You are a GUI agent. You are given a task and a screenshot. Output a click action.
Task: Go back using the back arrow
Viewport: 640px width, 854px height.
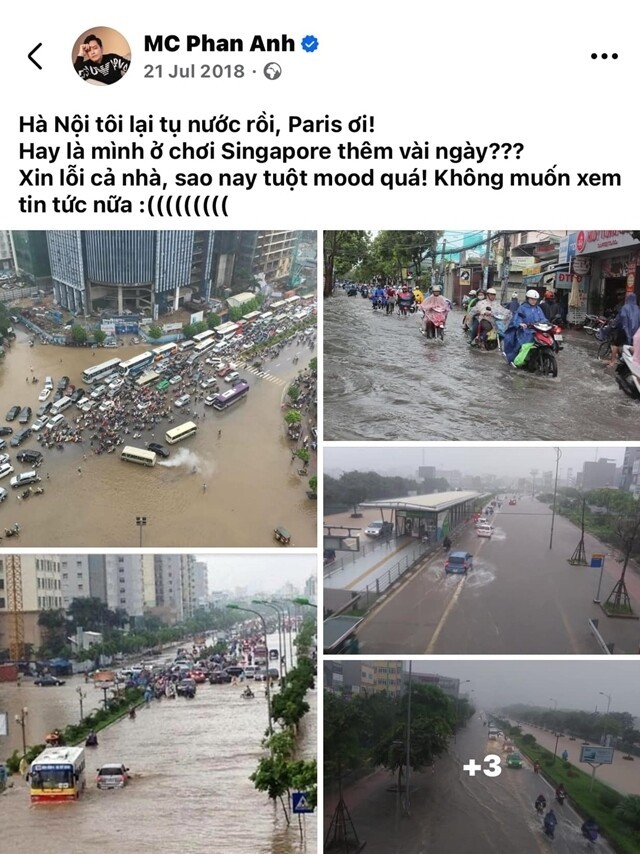point(35,56)
